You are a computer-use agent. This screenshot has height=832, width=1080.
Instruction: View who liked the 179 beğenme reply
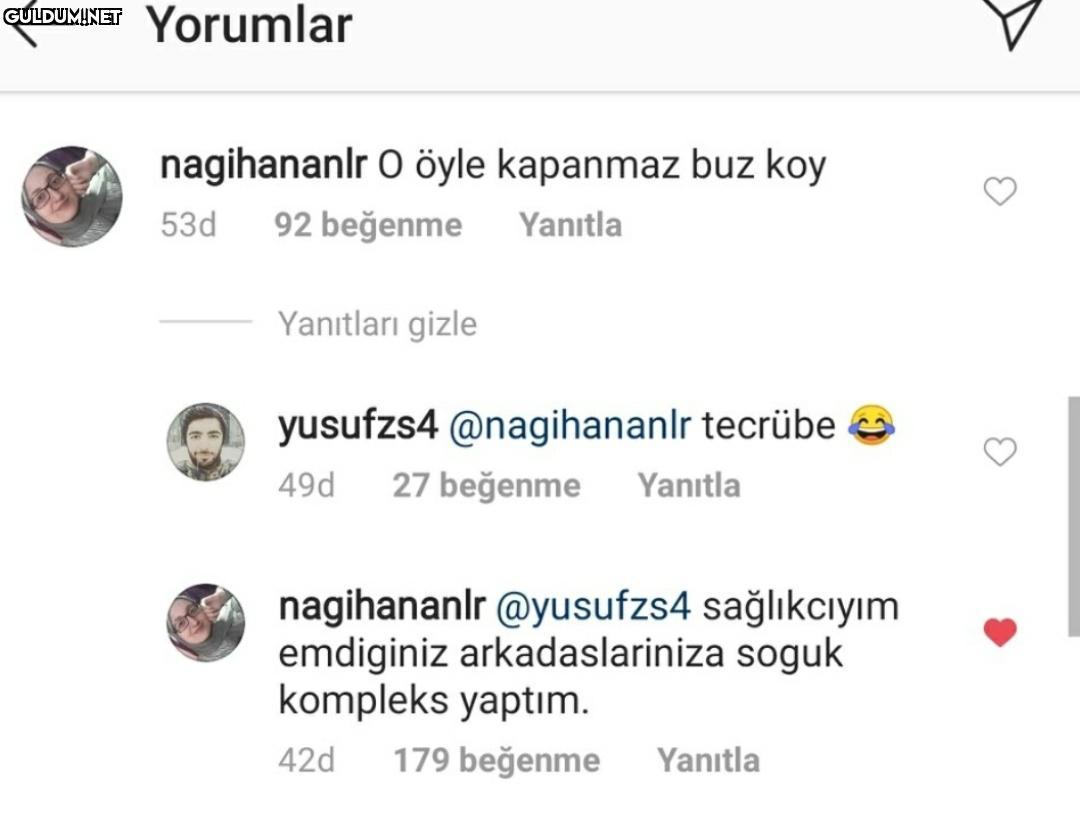coord(497,761)
